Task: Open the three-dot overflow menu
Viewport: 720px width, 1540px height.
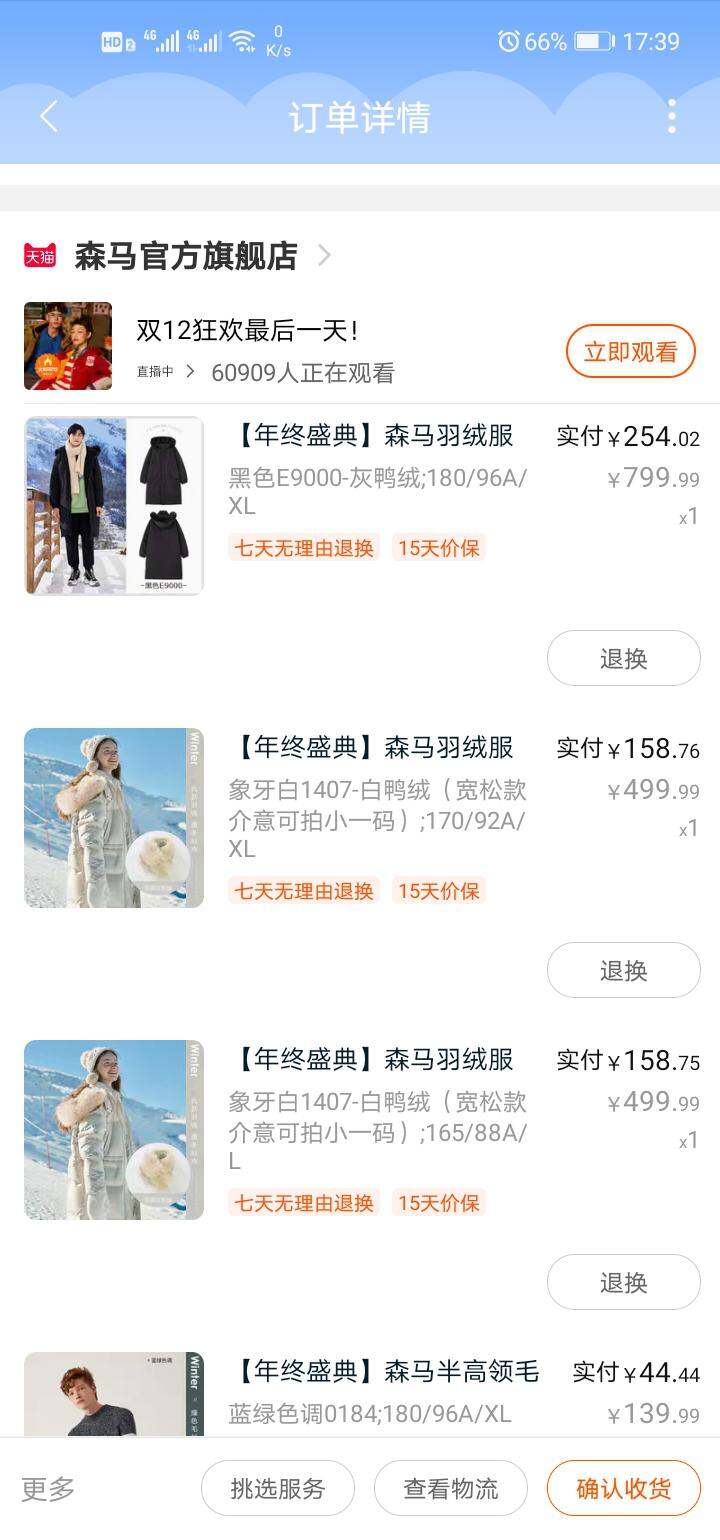Action: (x=672, y=117)
